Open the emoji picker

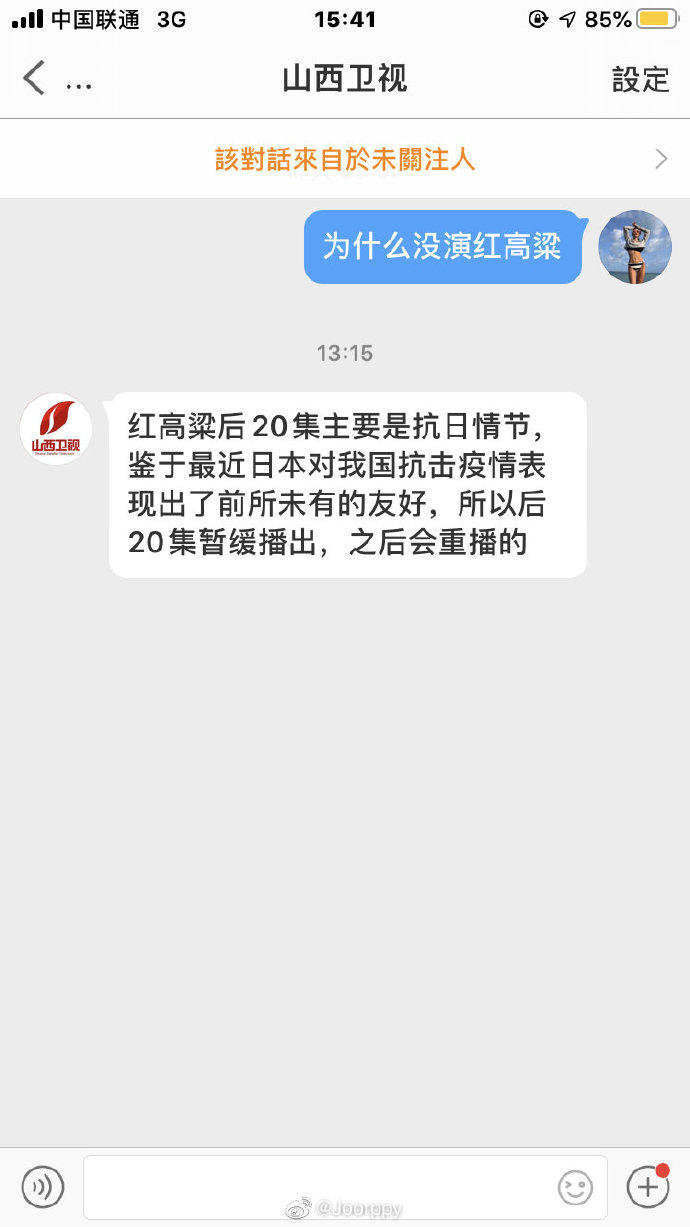(x=575, y=1187)
